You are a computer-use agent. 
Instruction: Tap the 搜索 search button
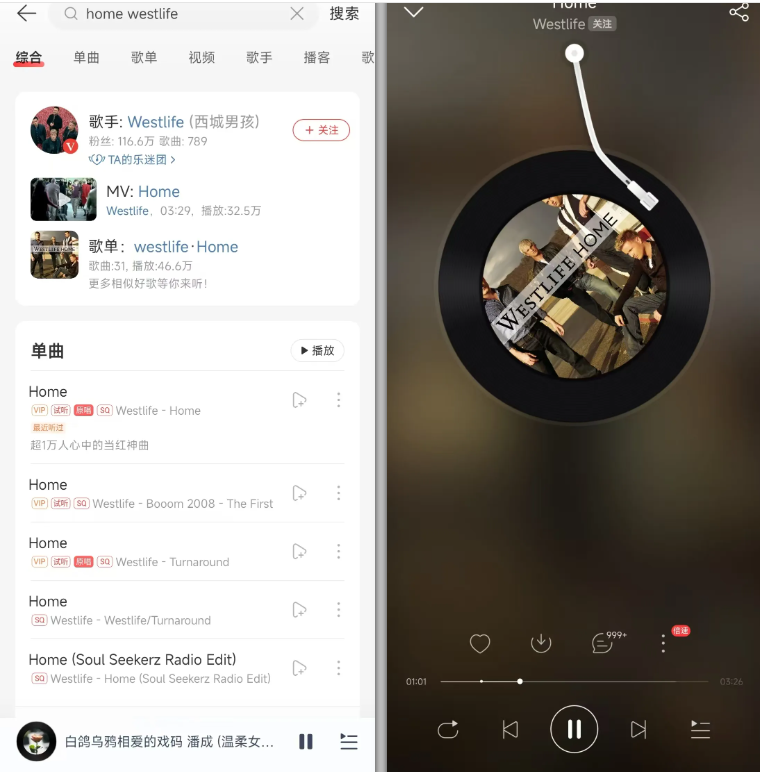pyautogui.click(x=344, y=14)
